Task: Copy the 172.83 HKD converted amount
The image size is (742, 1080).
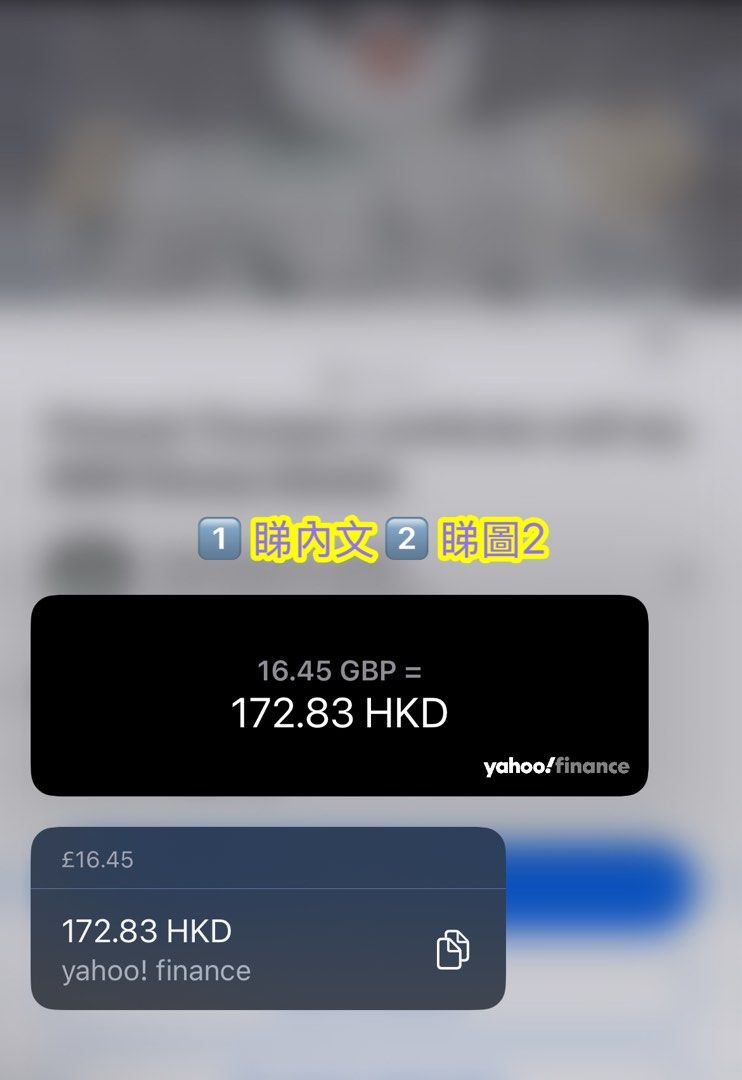Action: [x=453, y=949]
